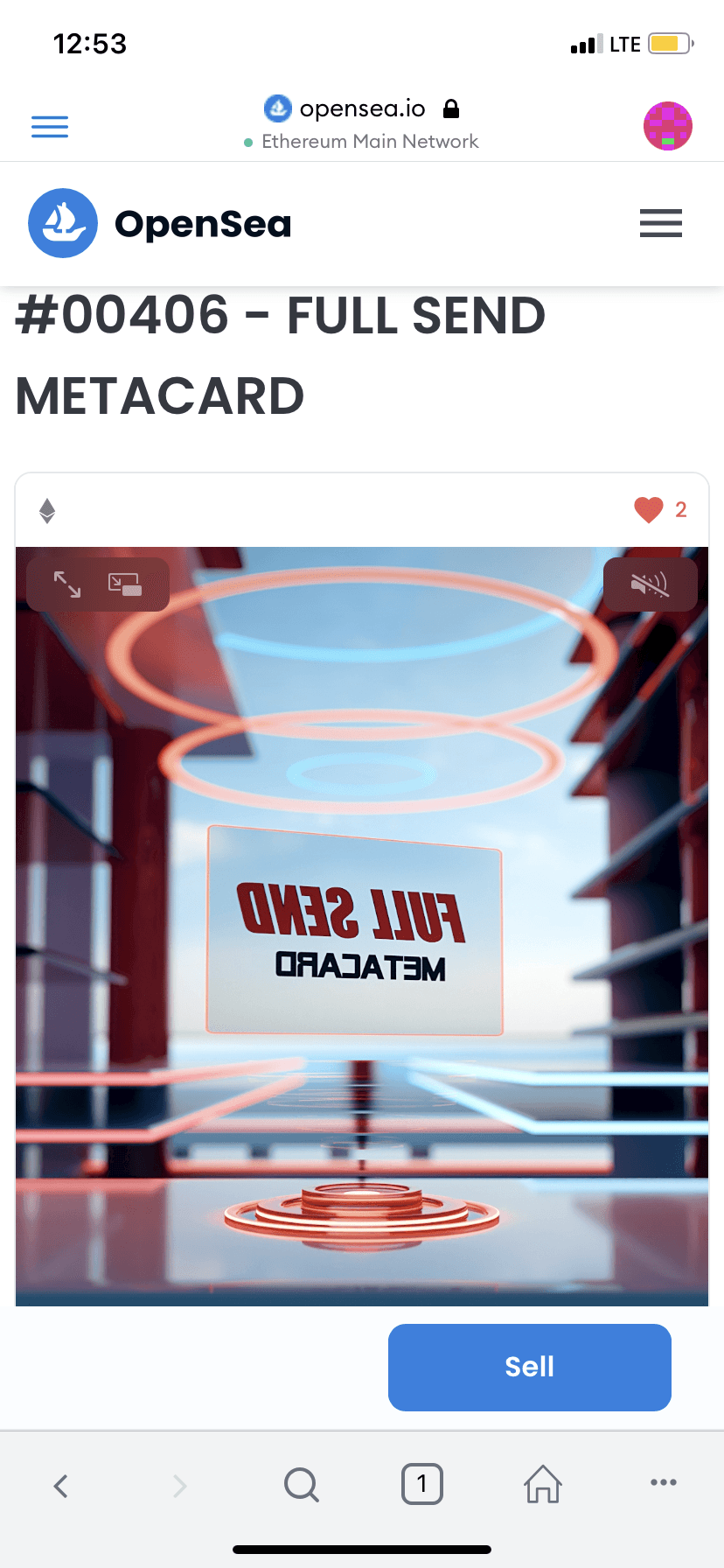Go to the browser home page

tap(543, 1484)
